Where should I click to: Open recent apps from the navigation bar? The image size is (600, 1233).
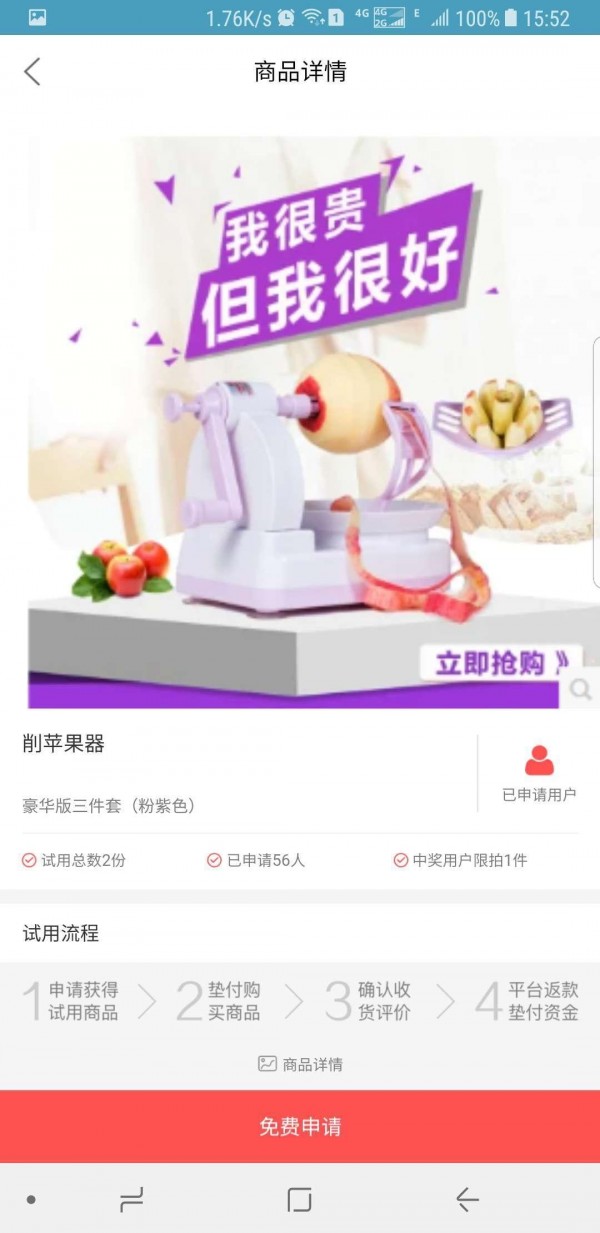[x=131, y=1199]
